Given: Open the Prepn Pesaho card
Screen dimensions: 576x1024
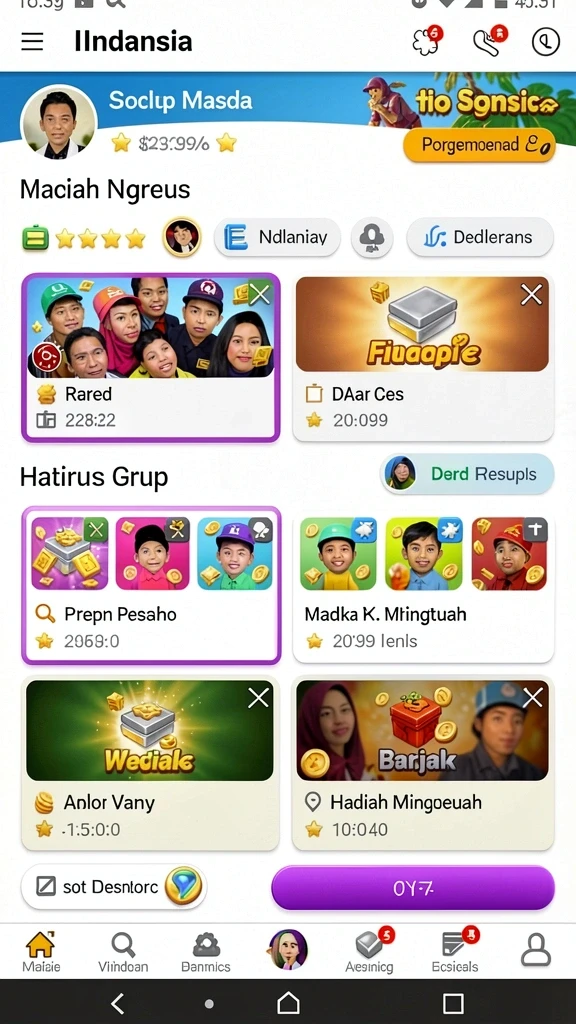Looking at the screenshot, I should 151,585.
